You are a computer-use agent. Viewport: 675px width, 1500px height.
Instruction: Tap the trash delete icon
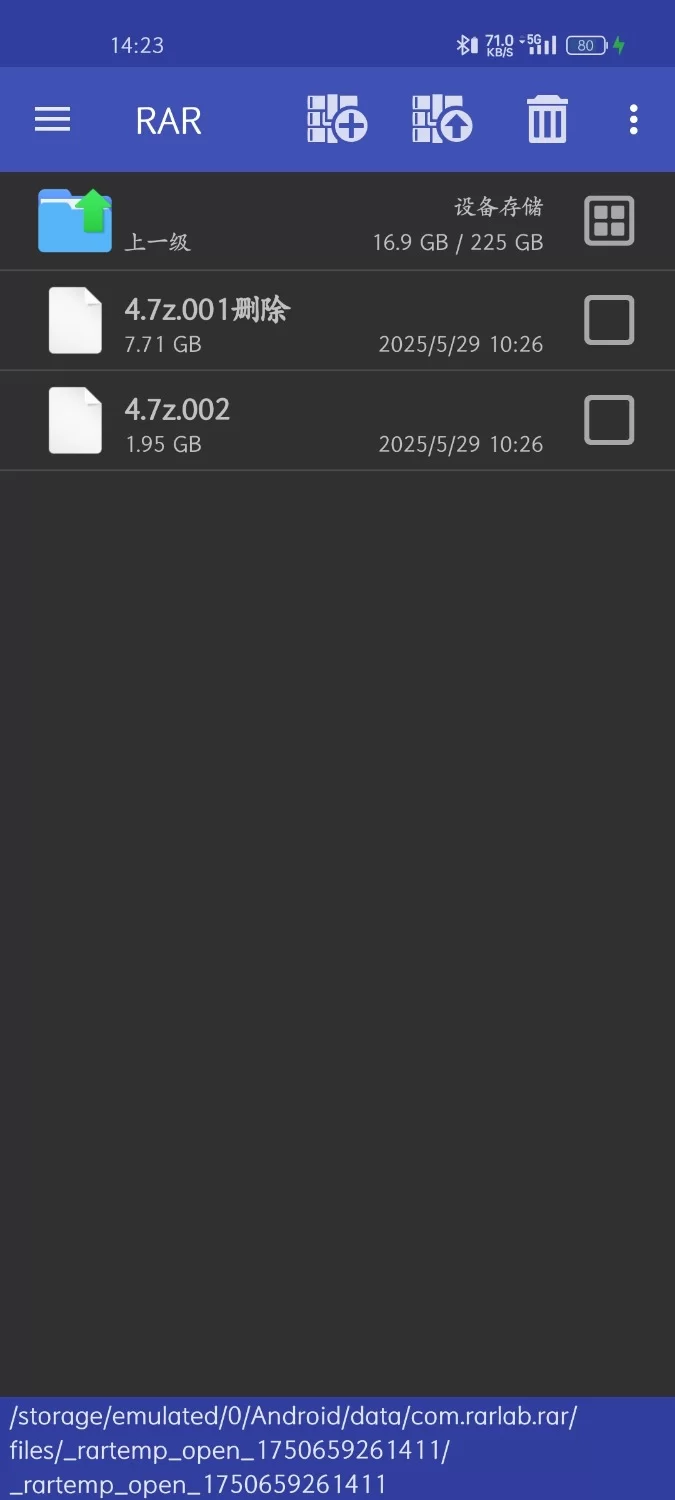coord(547,120)
